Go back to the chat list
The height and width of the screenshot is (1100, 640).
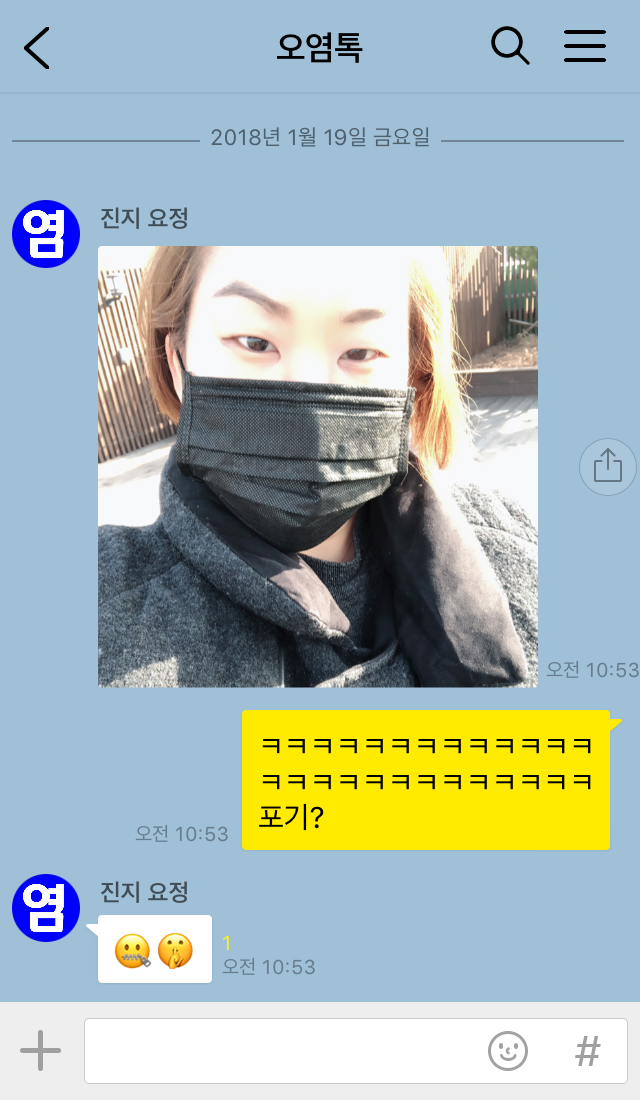click(x=37, y=47)
